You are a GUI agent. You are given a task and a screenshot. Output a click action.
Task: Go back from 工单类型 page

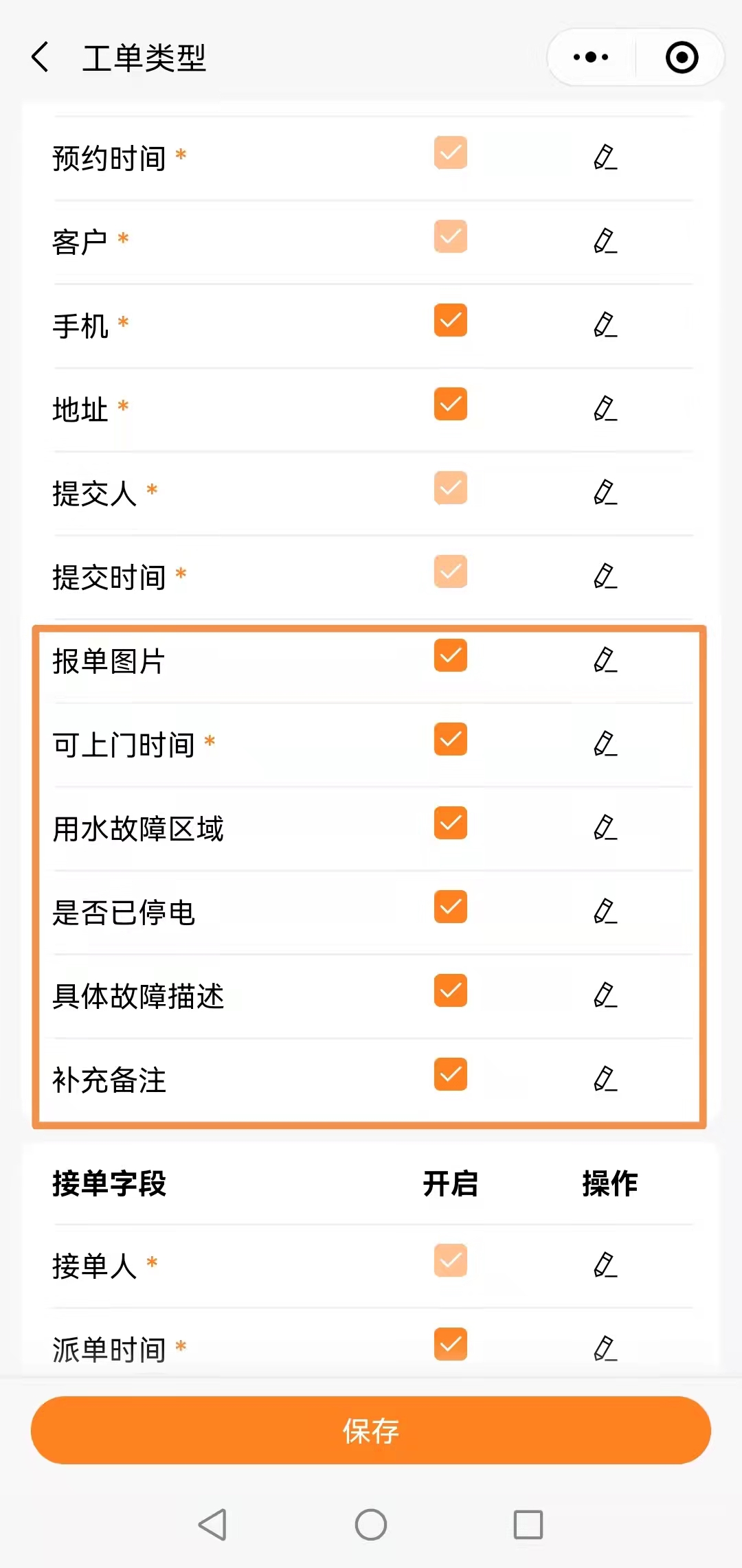(x=41, y=57)
